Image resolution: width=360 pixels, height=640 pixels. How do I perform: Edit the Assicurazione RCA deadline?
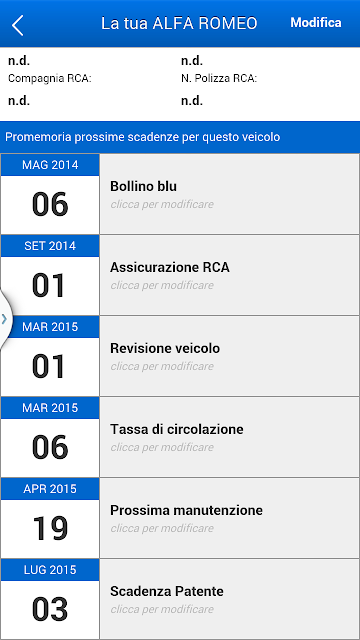point(180,275)
